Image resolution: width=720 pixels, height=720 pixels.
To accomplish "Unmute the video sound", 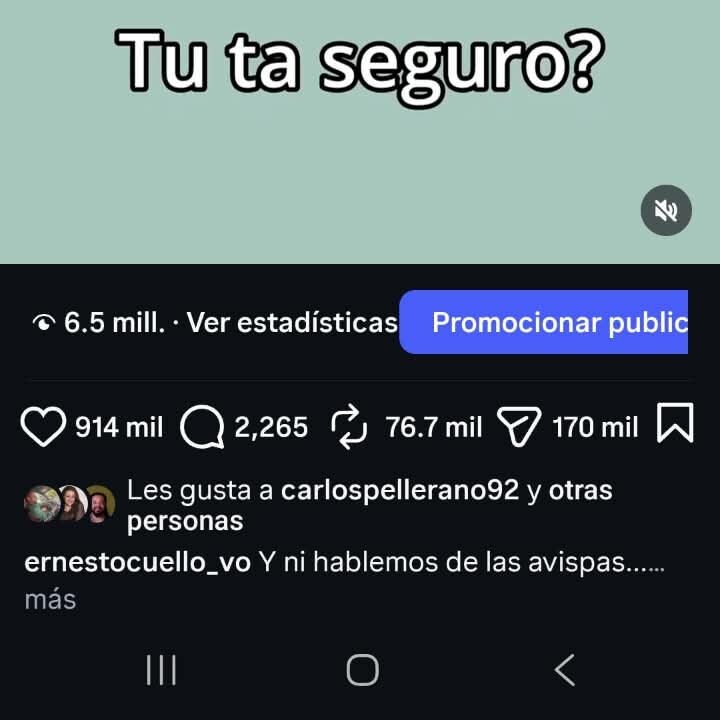I will click(666, 210).
